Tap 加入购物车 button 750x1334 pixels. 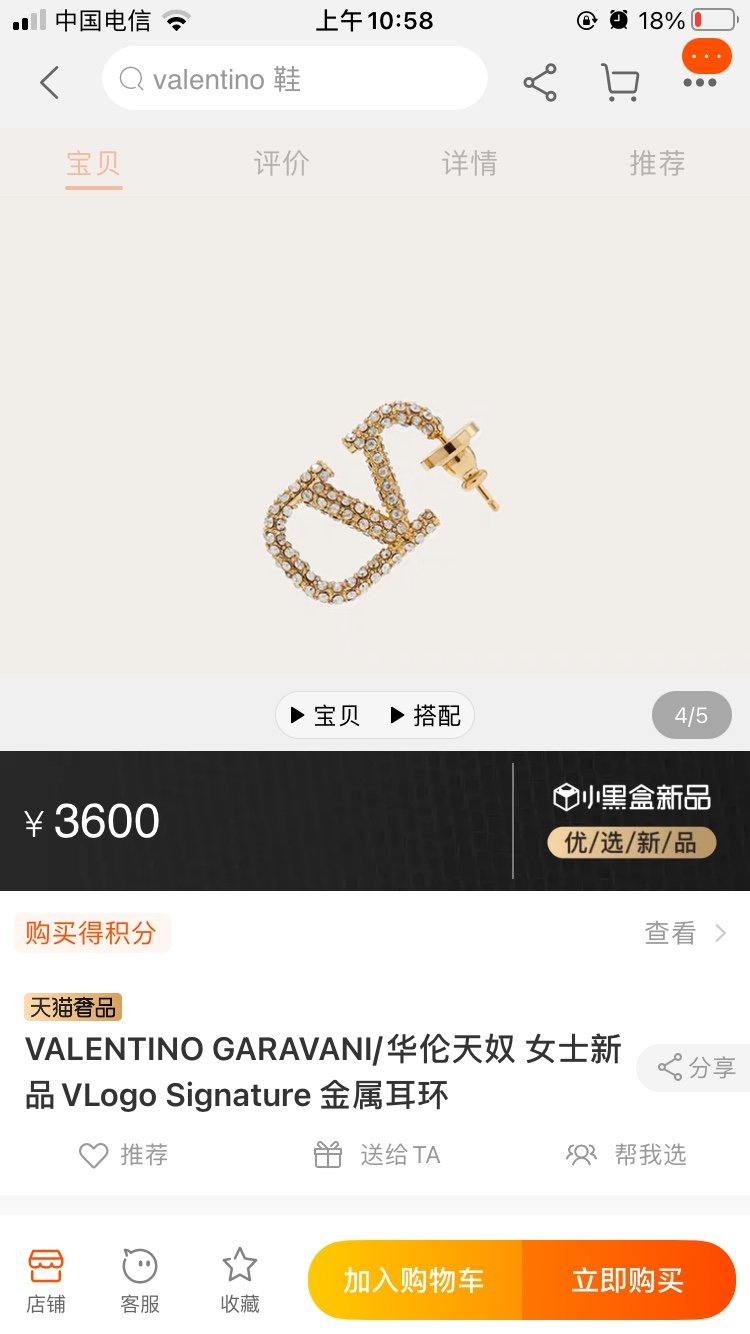pyautogui.click(x=414, y=1280)
